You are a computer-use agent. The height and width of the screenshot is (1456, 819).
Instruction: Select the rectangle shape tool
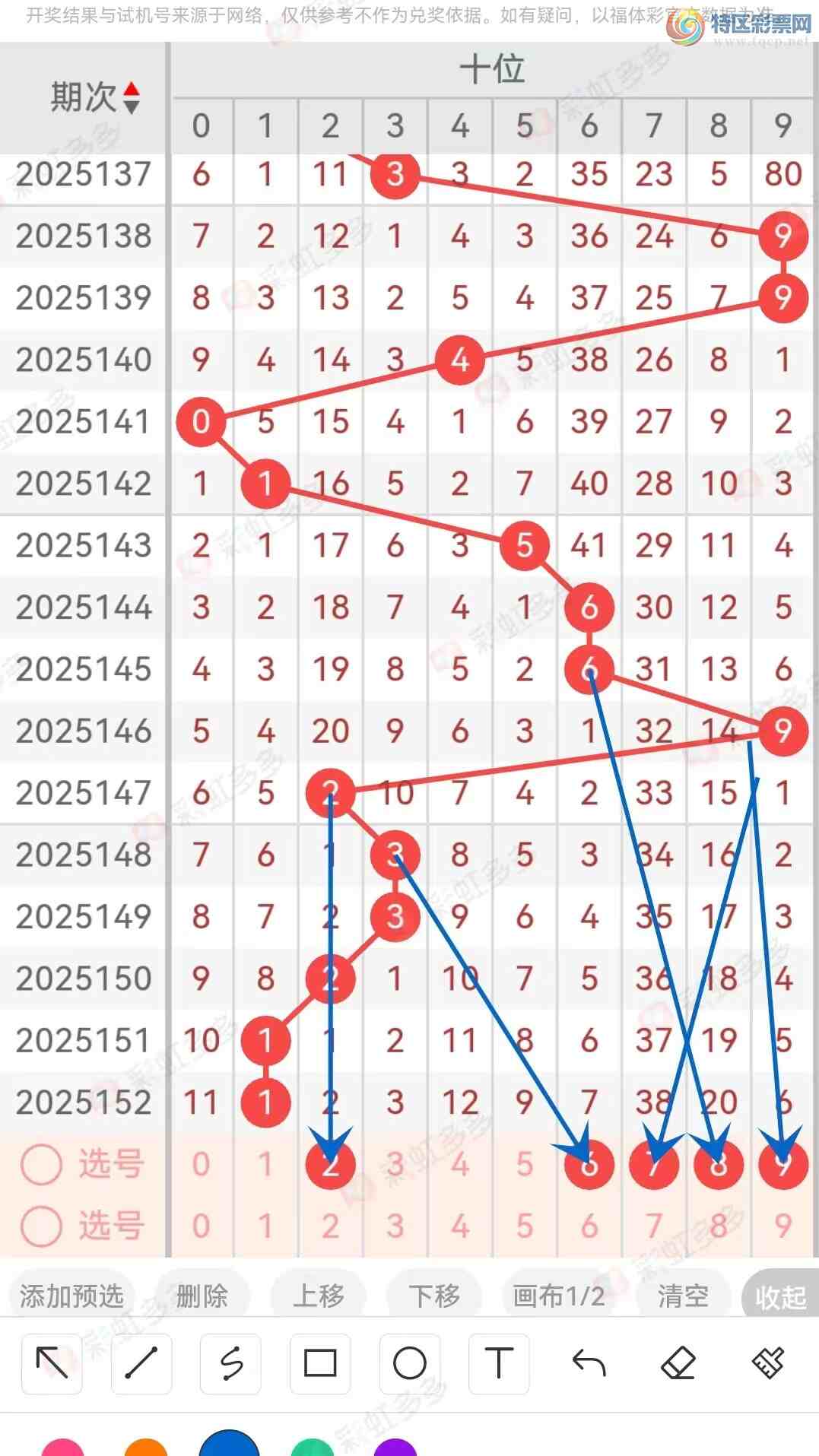(320, 1363)
